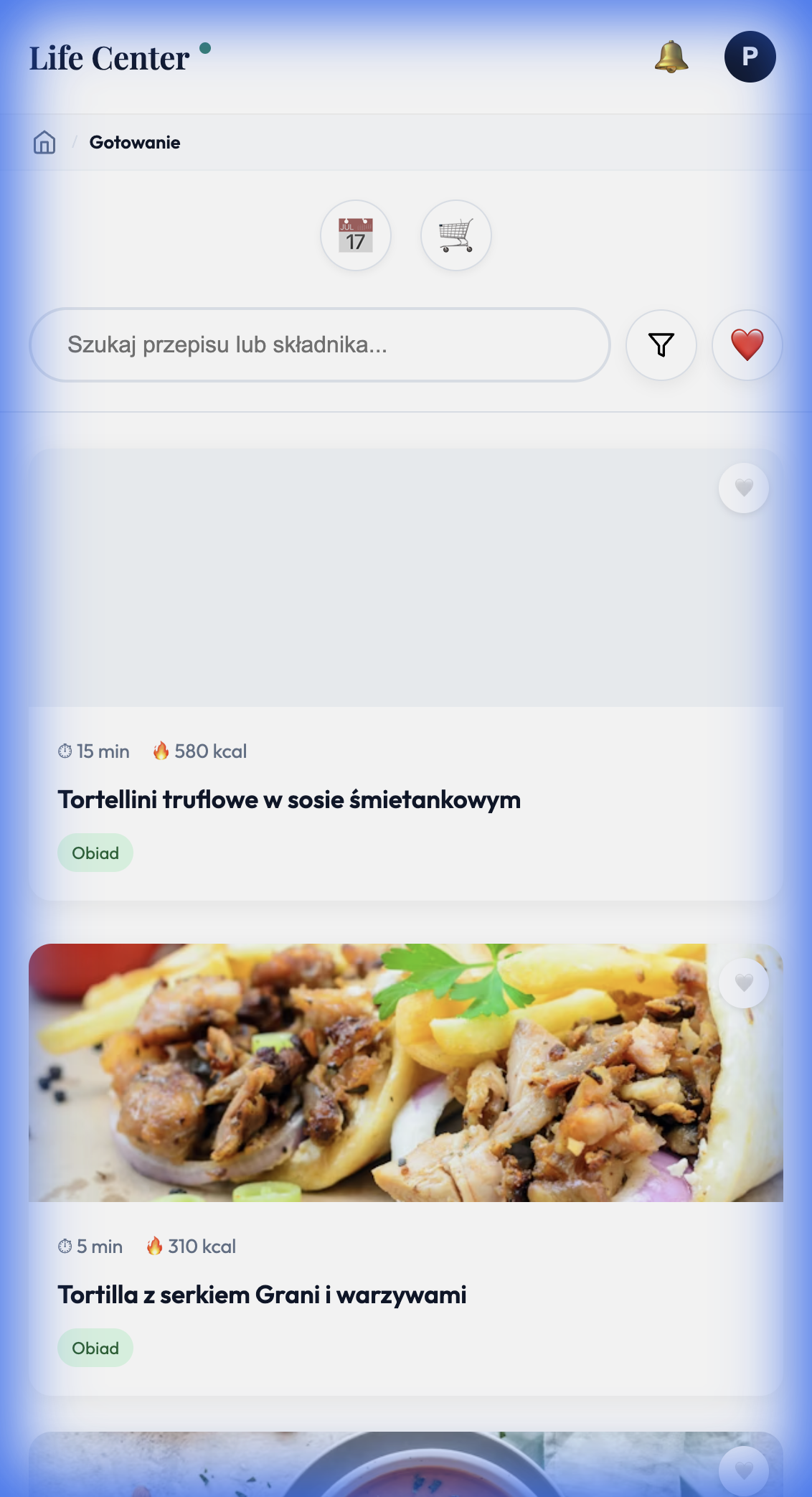
Task: Open the meal calendar planner
Action: 356,235
